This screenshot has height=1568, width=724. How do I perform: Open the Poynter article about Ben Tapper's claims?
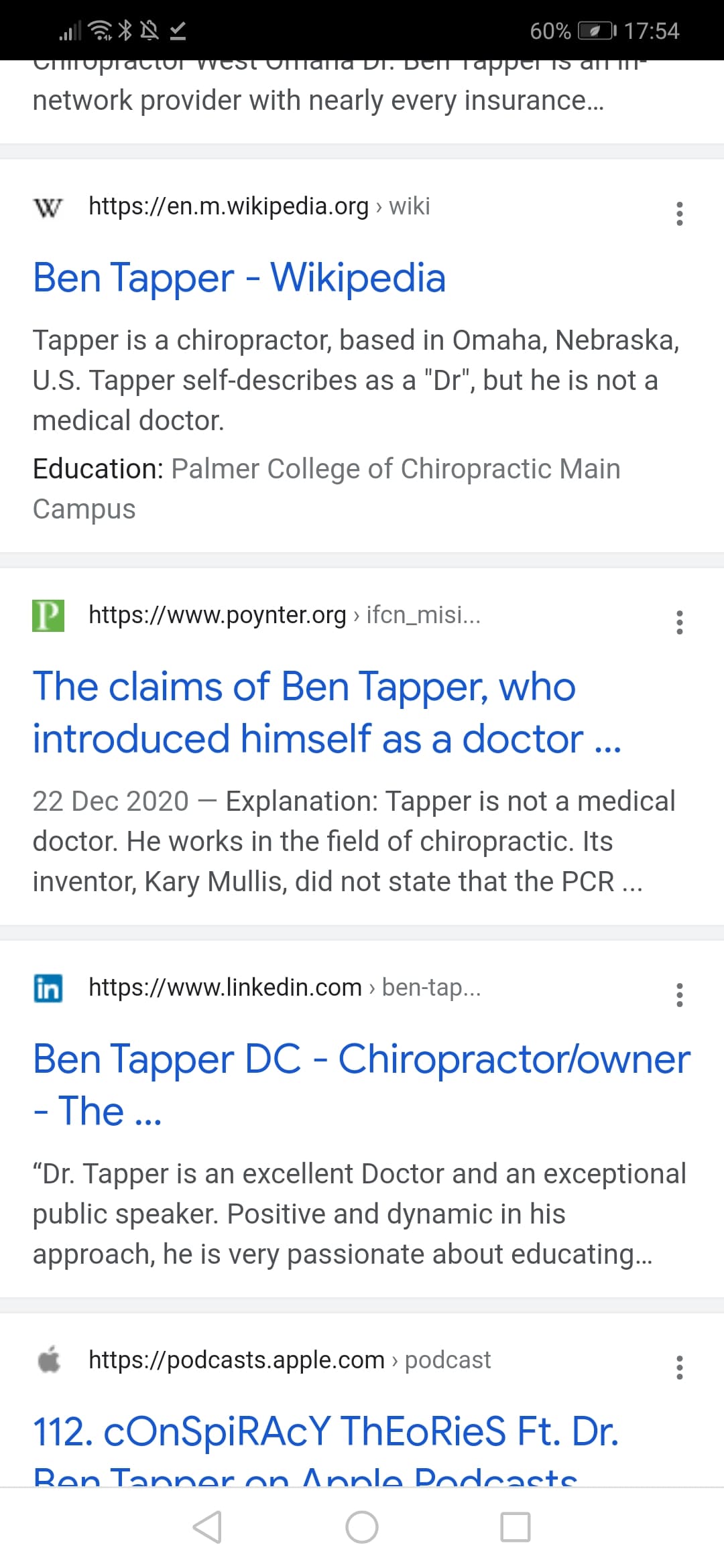(x=327, y=712)
